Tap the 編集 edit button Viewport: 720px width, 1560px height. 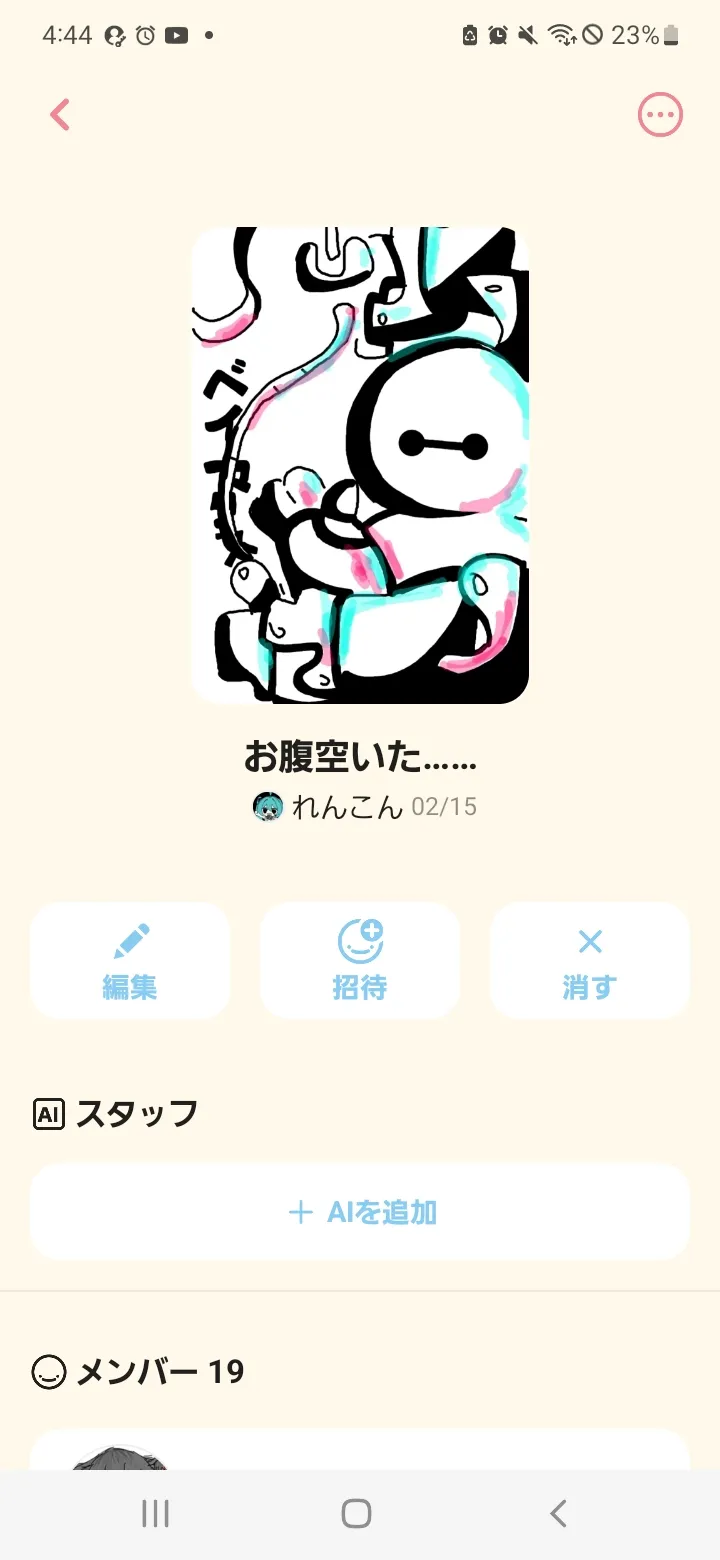(130, 960)
